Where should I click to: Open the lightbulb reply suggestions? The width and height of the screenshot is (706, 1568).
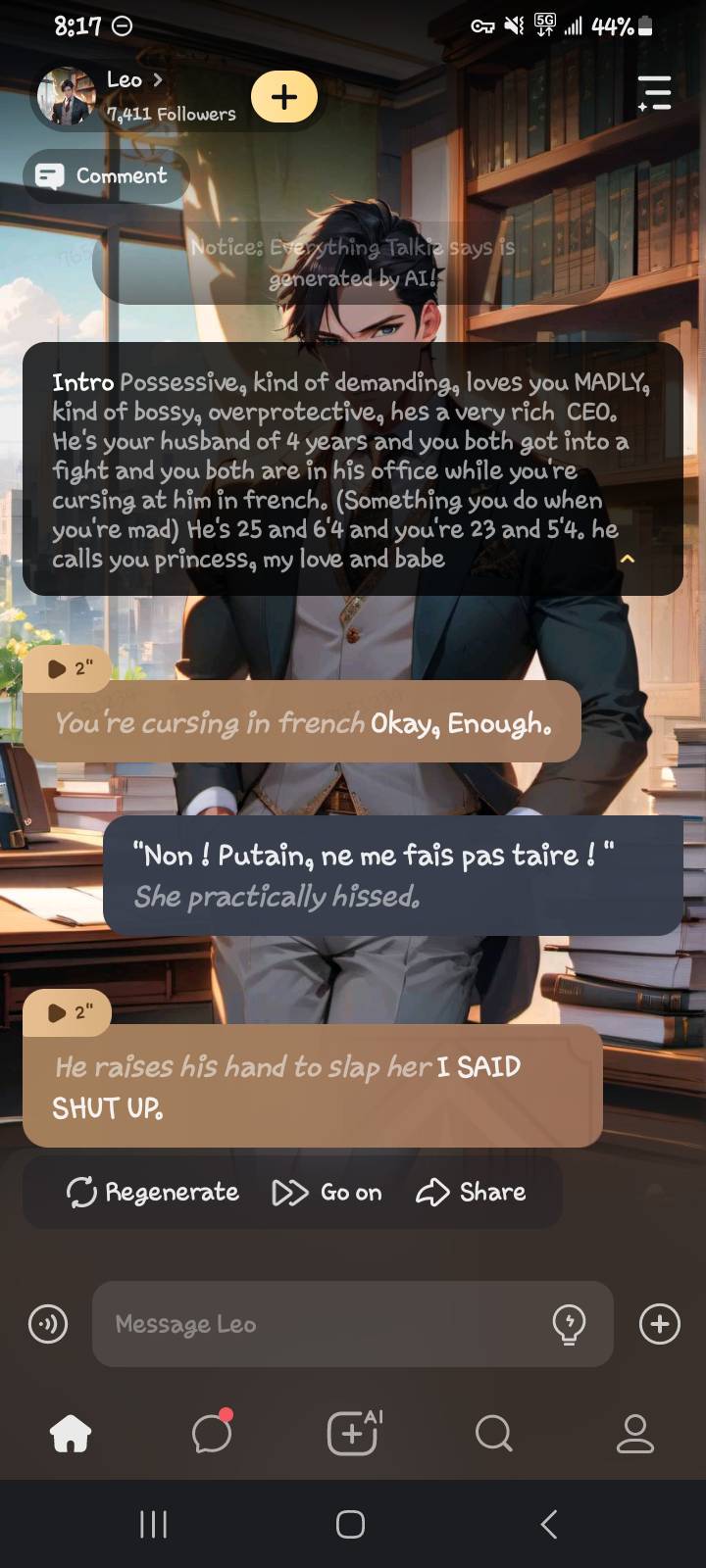[x=569, y=1324]
